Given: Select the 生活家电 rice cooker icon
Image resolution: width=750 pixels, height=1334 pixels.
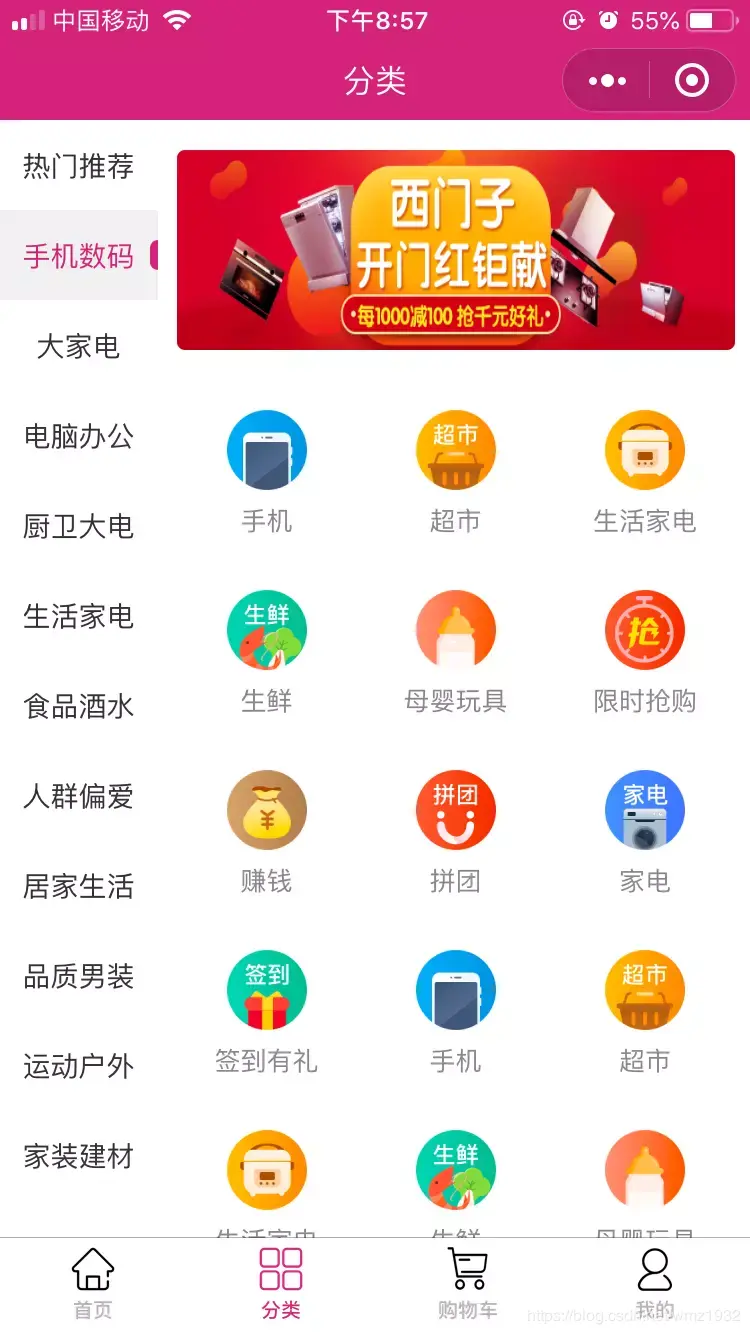Looking at the screenshot, I should tap(644, 450).
